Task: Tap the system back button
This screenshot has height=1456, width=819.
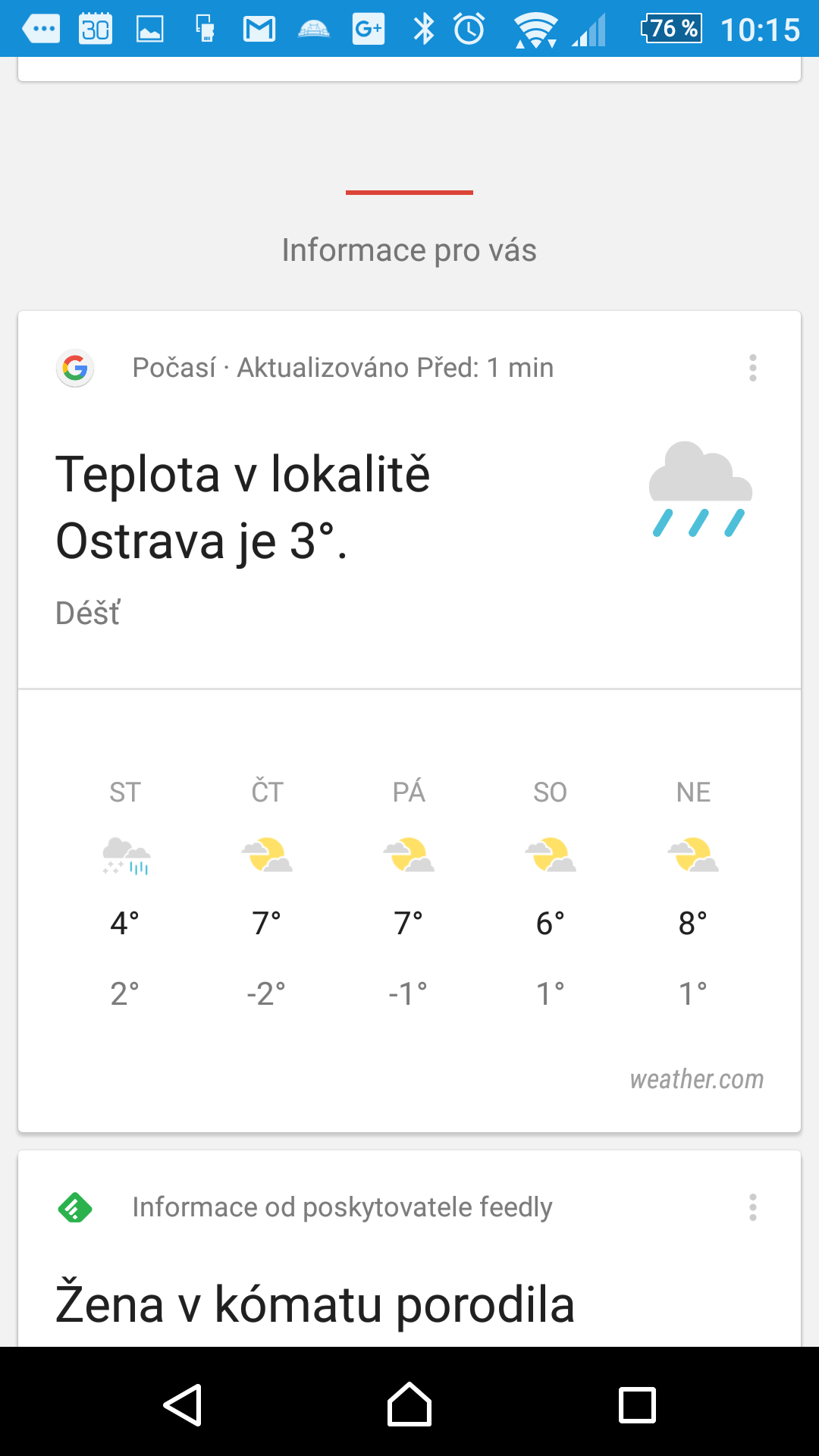Action: point(182,1405)
